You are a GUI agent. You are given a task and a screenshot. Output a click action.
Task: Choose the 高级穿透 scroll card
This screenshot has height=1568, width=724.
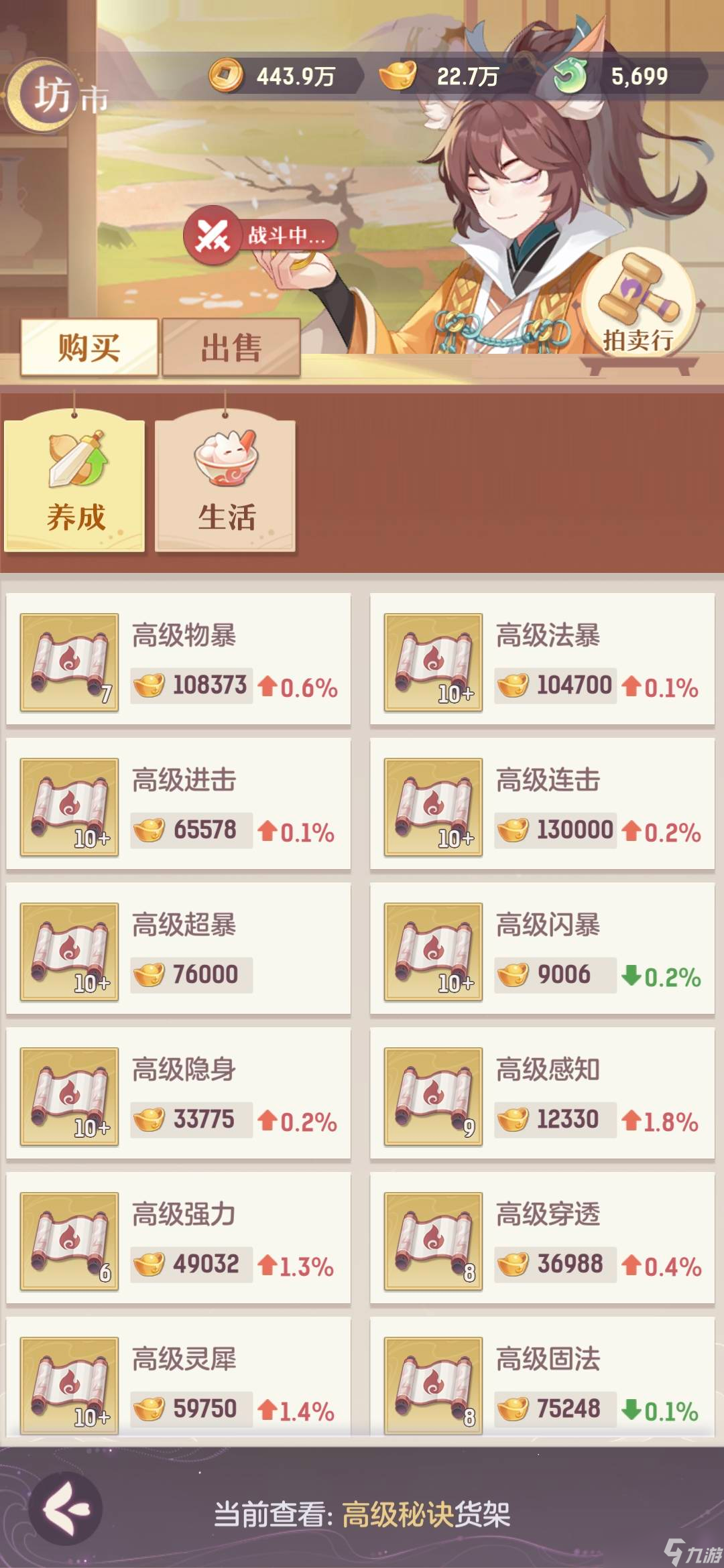542,1239
